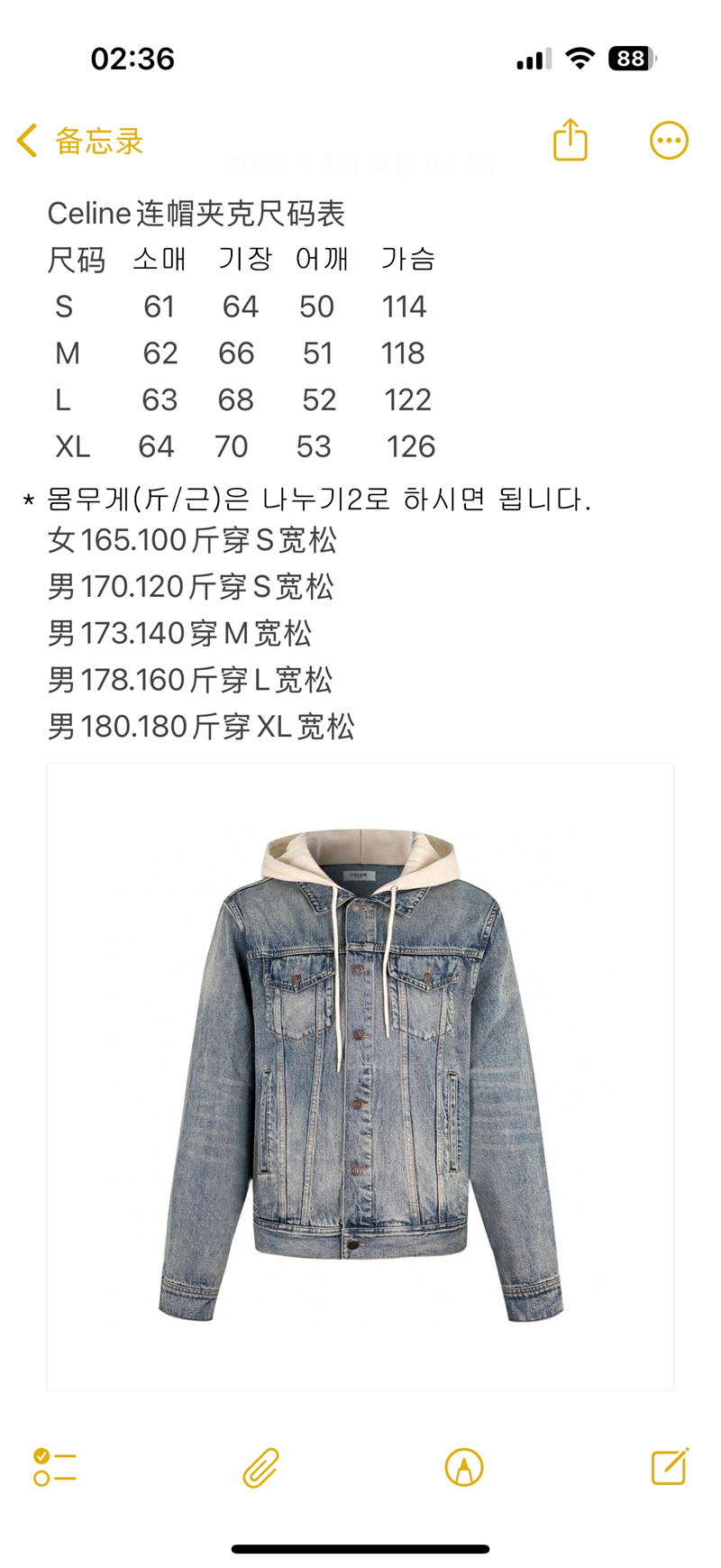Add a checklist to the note
This screenshot has width=721, height=1568.
click(x=55, y=1467)
